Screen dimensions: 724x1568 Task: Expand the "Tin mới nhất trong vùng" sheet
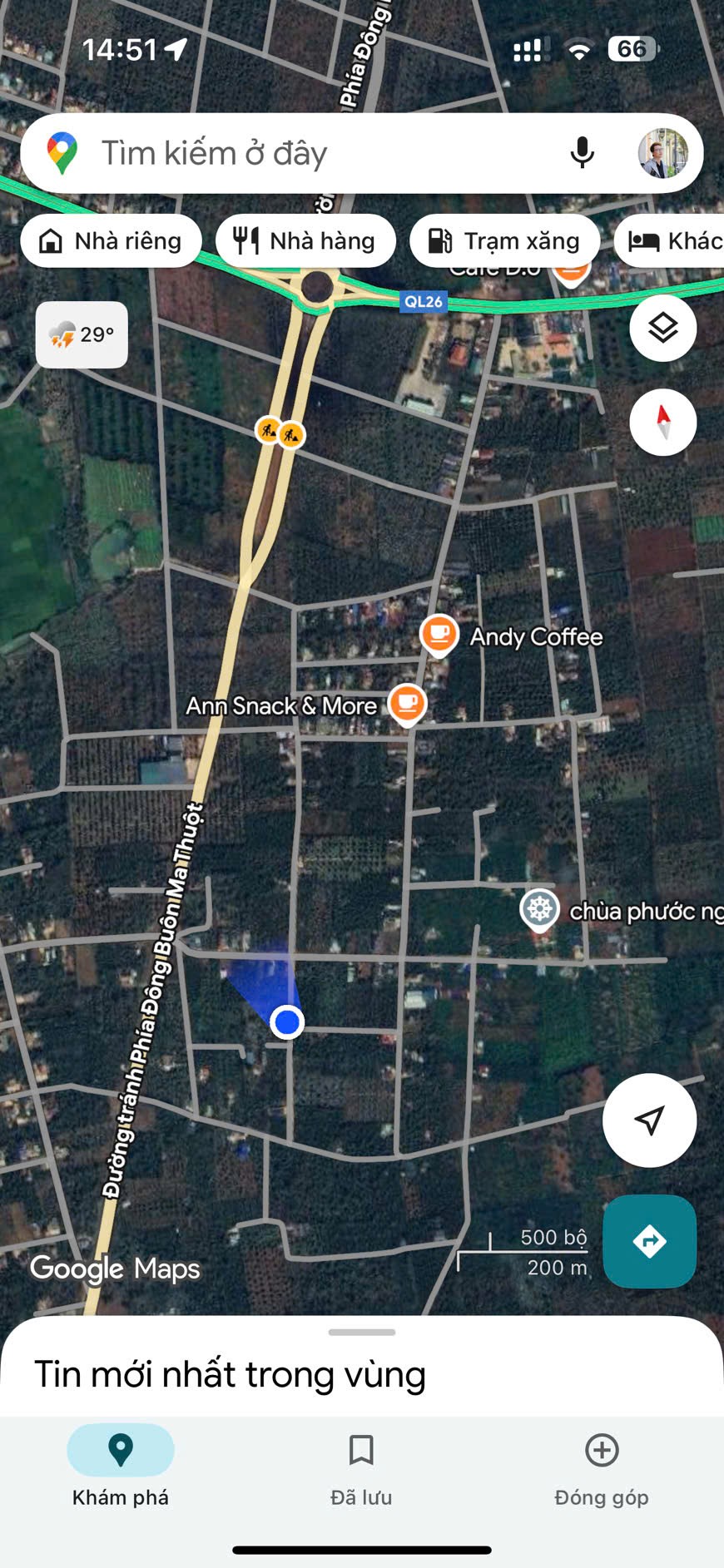361,1366
